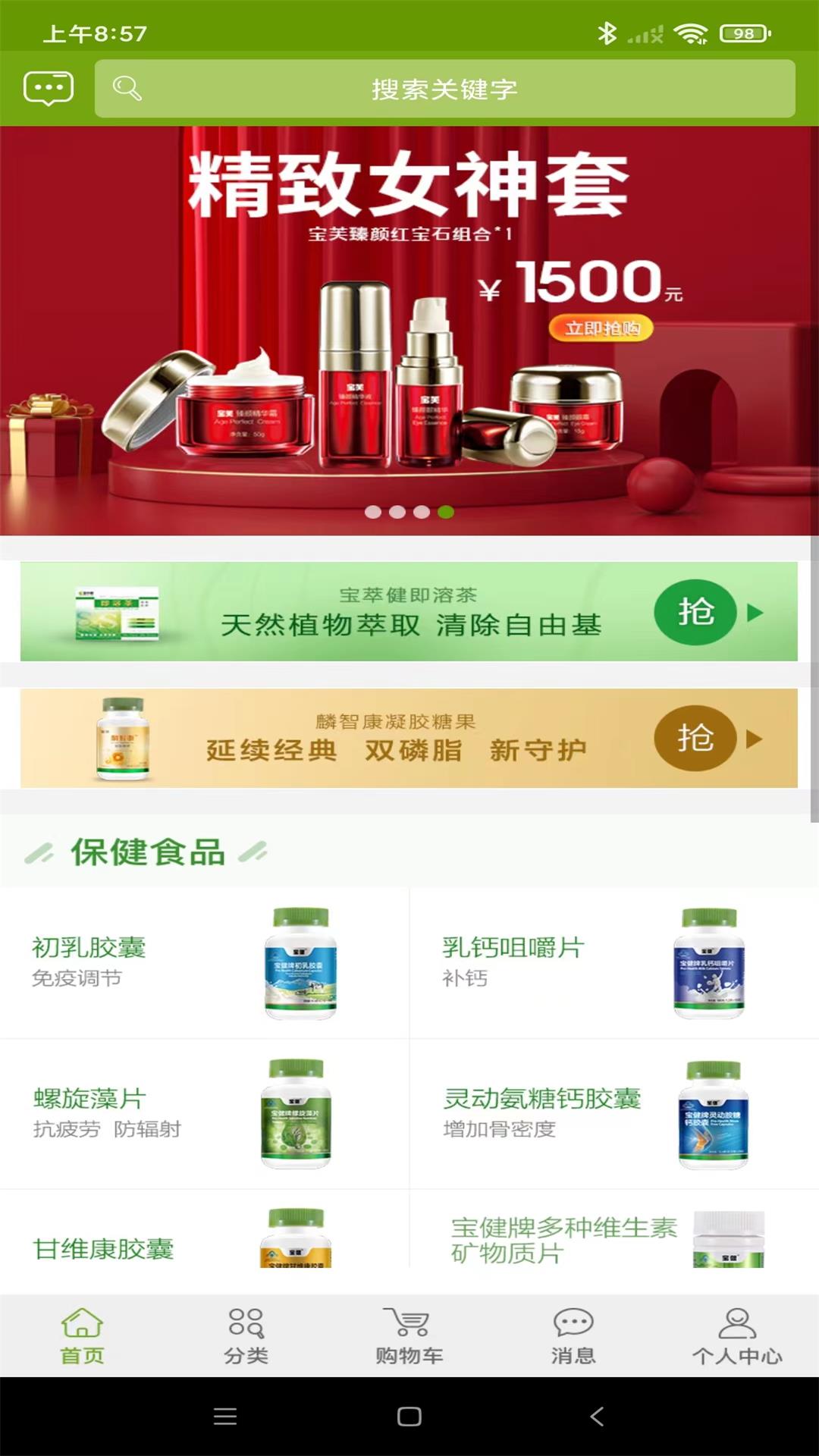
Task: Tap the 搜索关键字 search field
Action: pos(444,89)
